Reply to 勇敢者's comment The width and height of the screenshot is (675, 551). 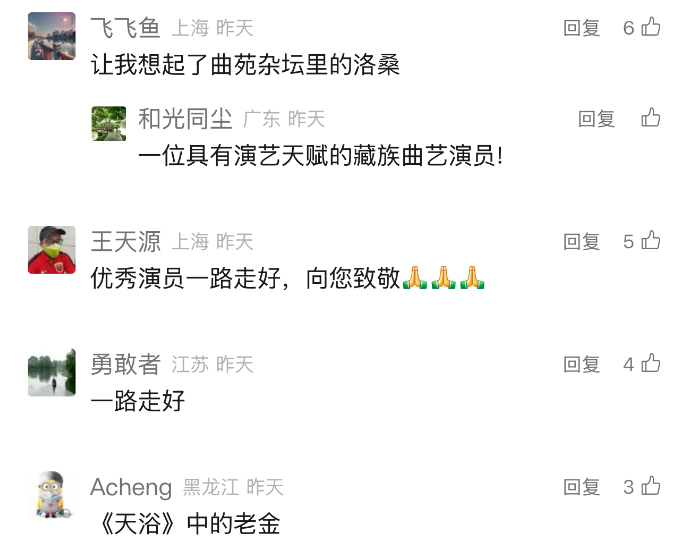[581, 364]
